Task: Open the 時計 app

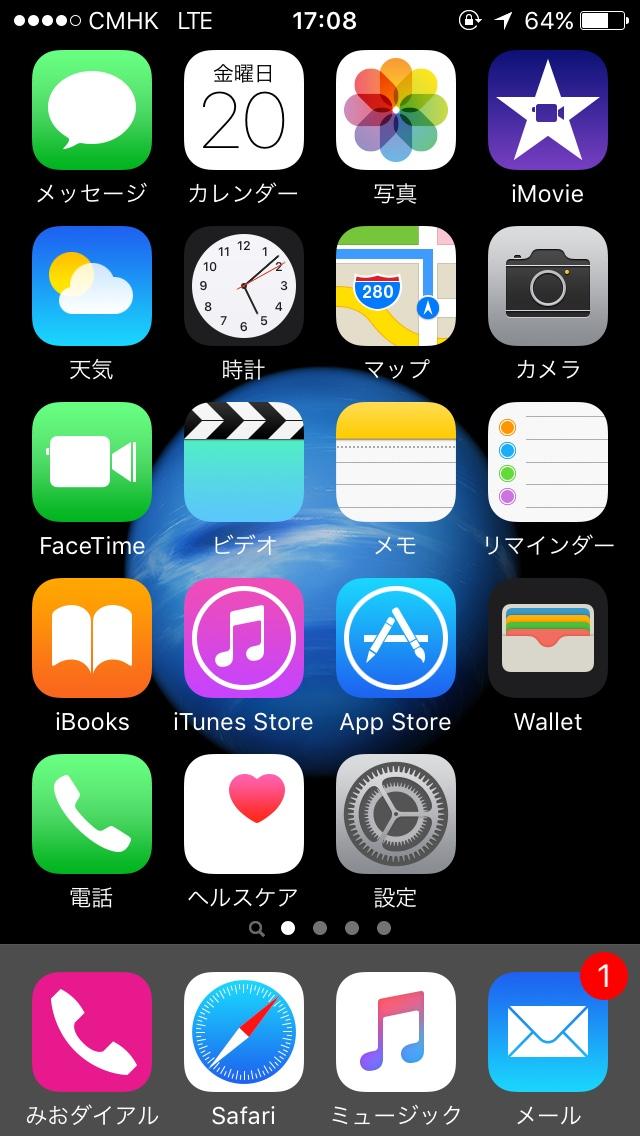Action: [x=244, y=286]
